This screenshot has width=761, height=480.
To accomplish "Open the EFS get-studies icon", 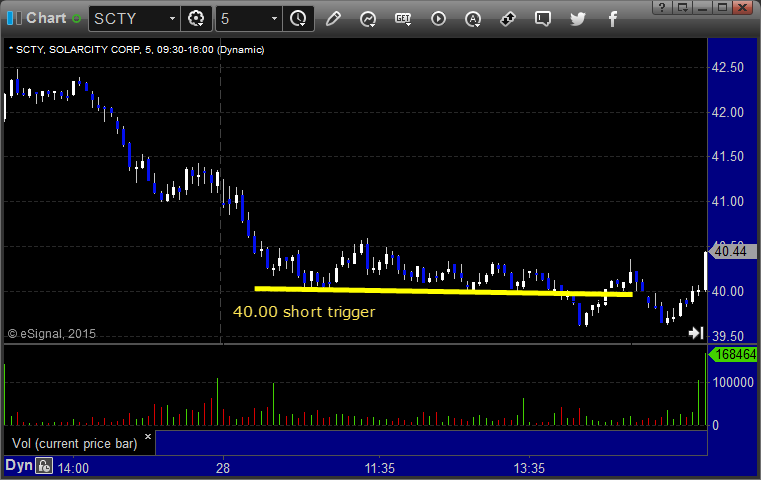I will pos(403,18).
